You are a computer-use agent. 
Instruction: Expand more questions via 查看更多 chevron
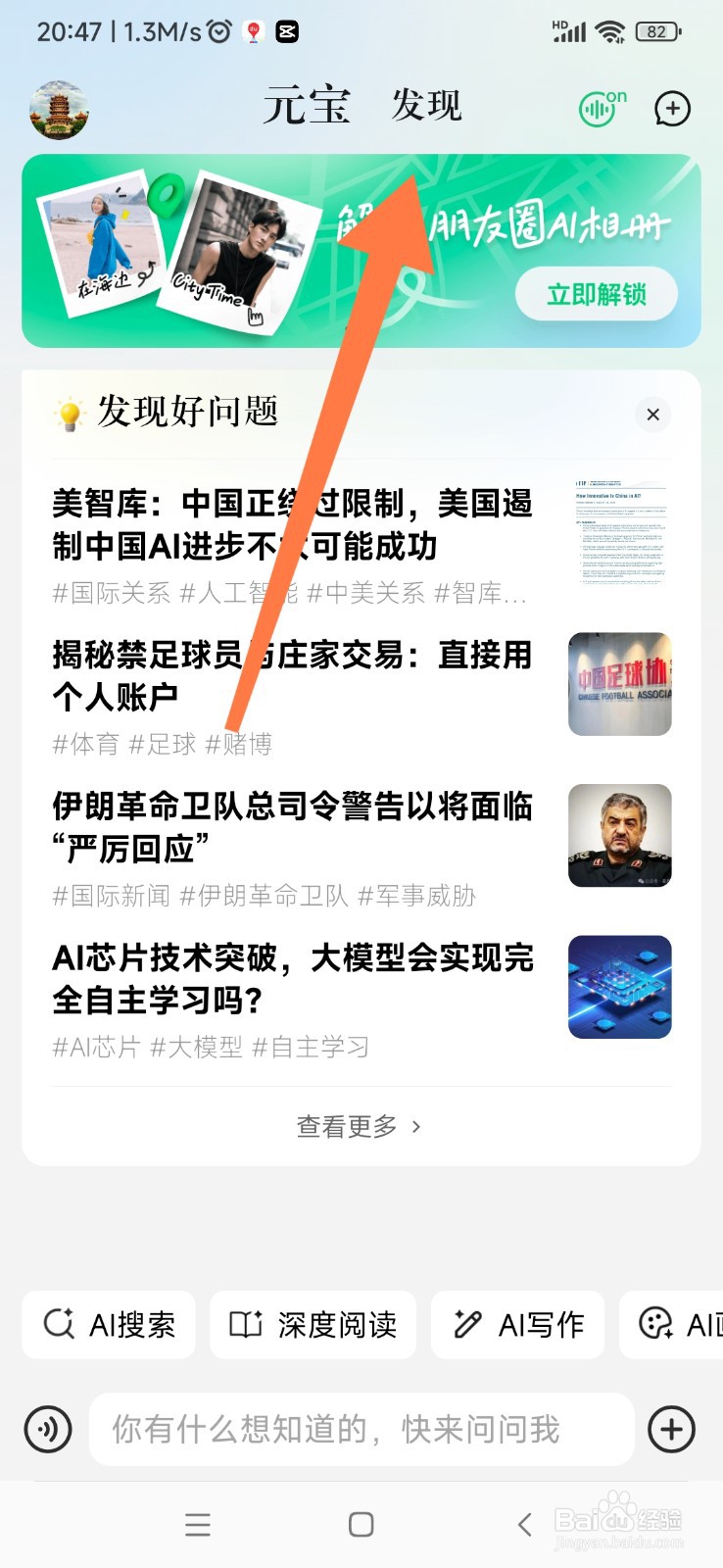click(359, 1126)
